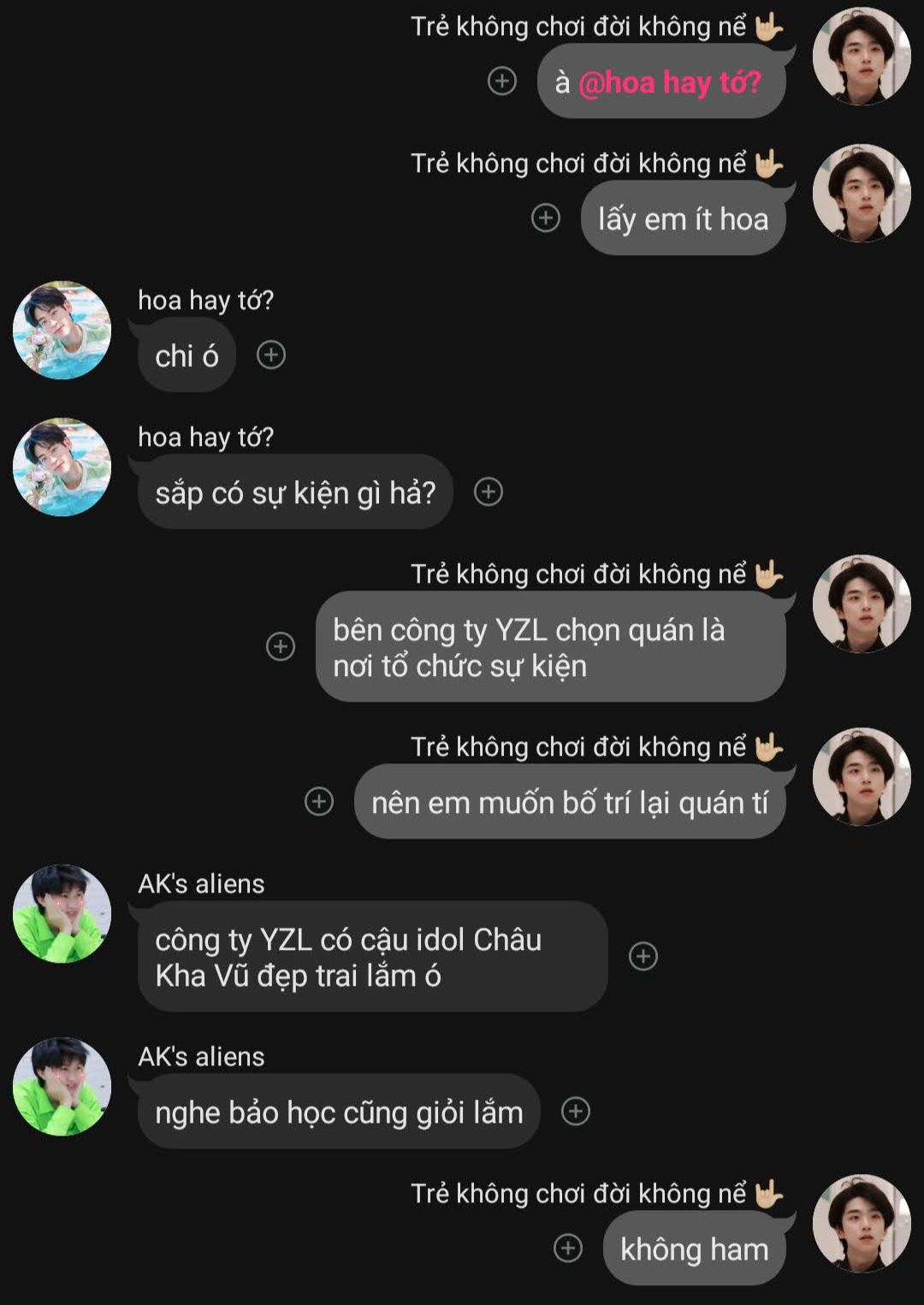React to "nên em muốn bố trí lại quán tí"

pyautogui.click(x=319, y=802)
